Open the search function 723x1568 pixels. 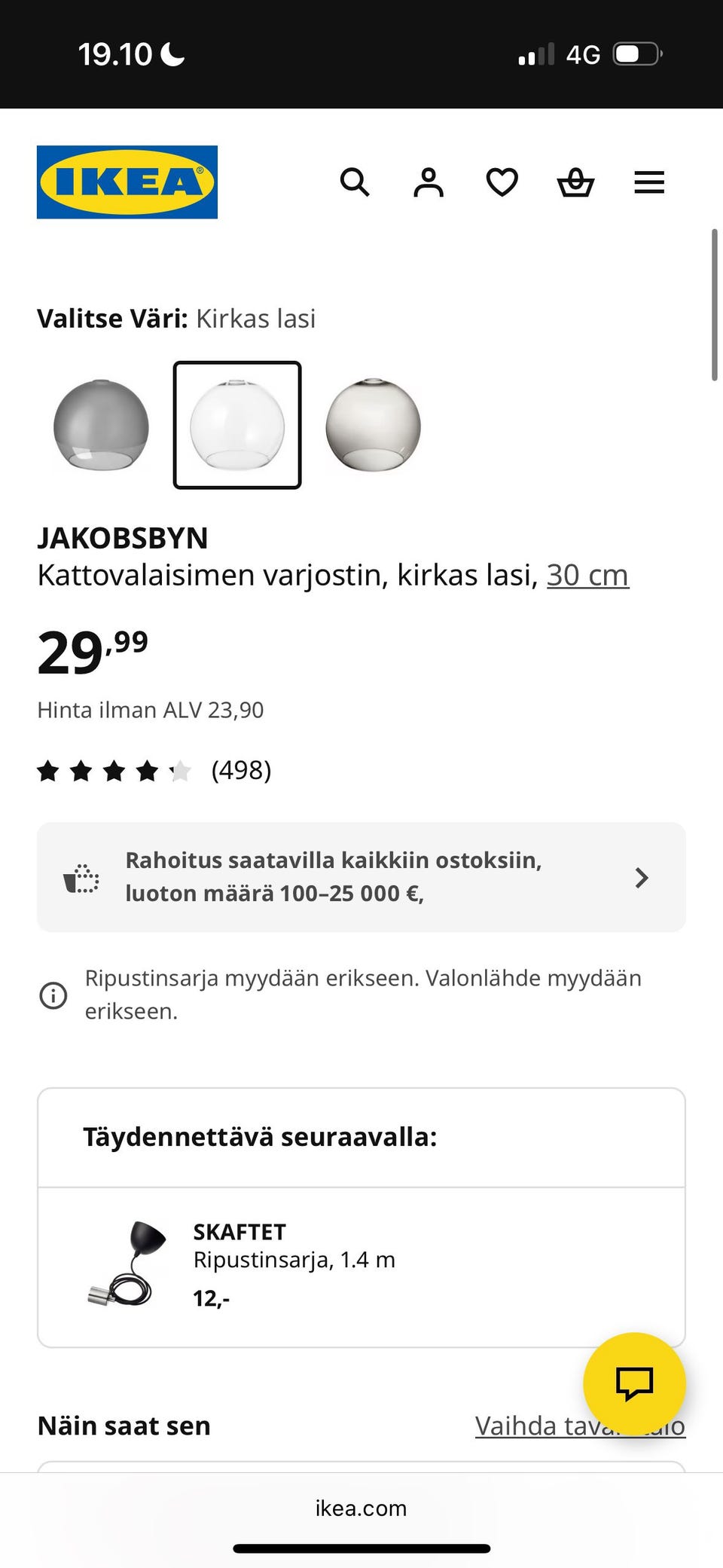pos(355,182)
